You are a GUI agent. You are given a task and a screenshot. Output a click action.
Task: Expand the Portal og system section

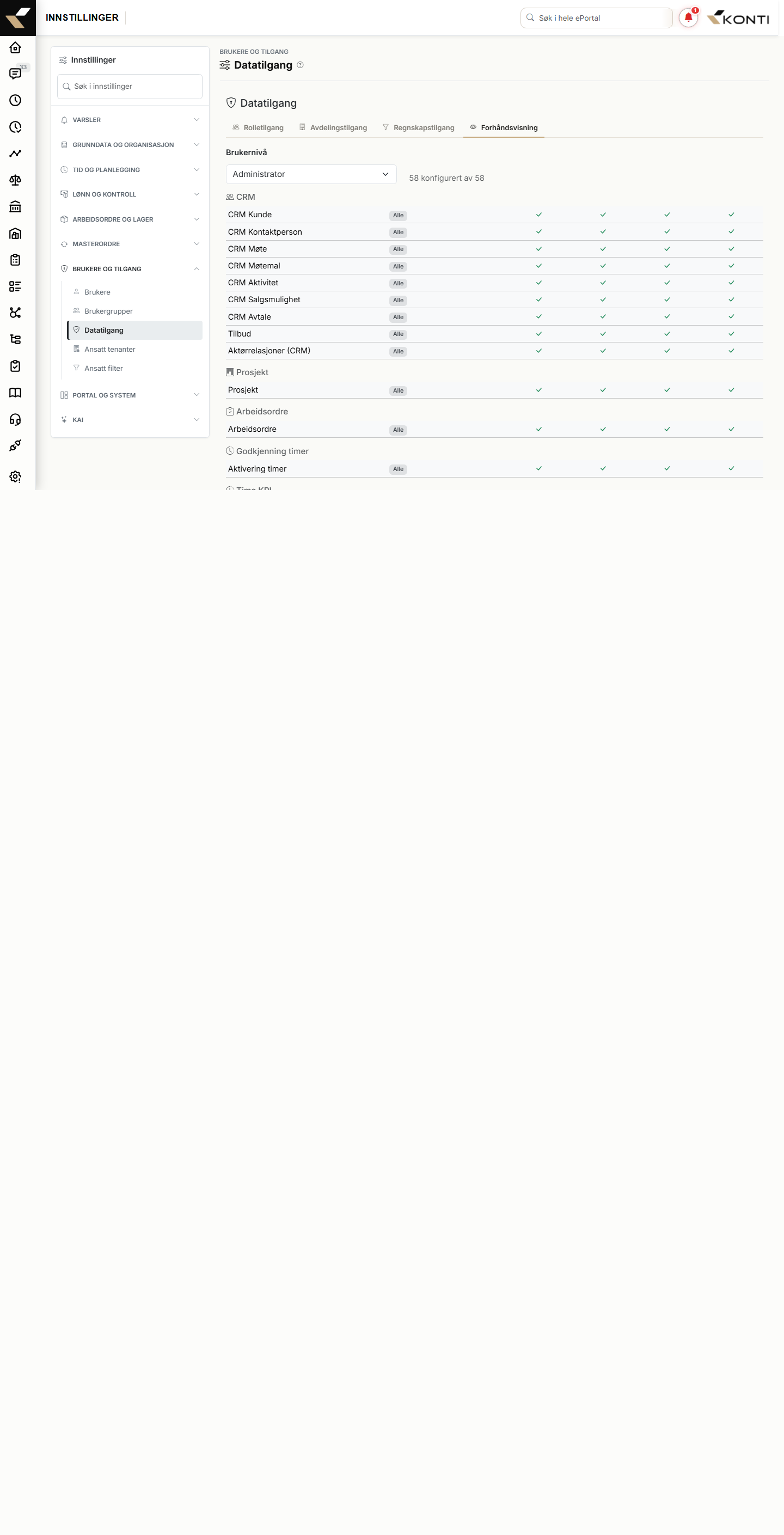pyautogui.click(x=130, y=395)
